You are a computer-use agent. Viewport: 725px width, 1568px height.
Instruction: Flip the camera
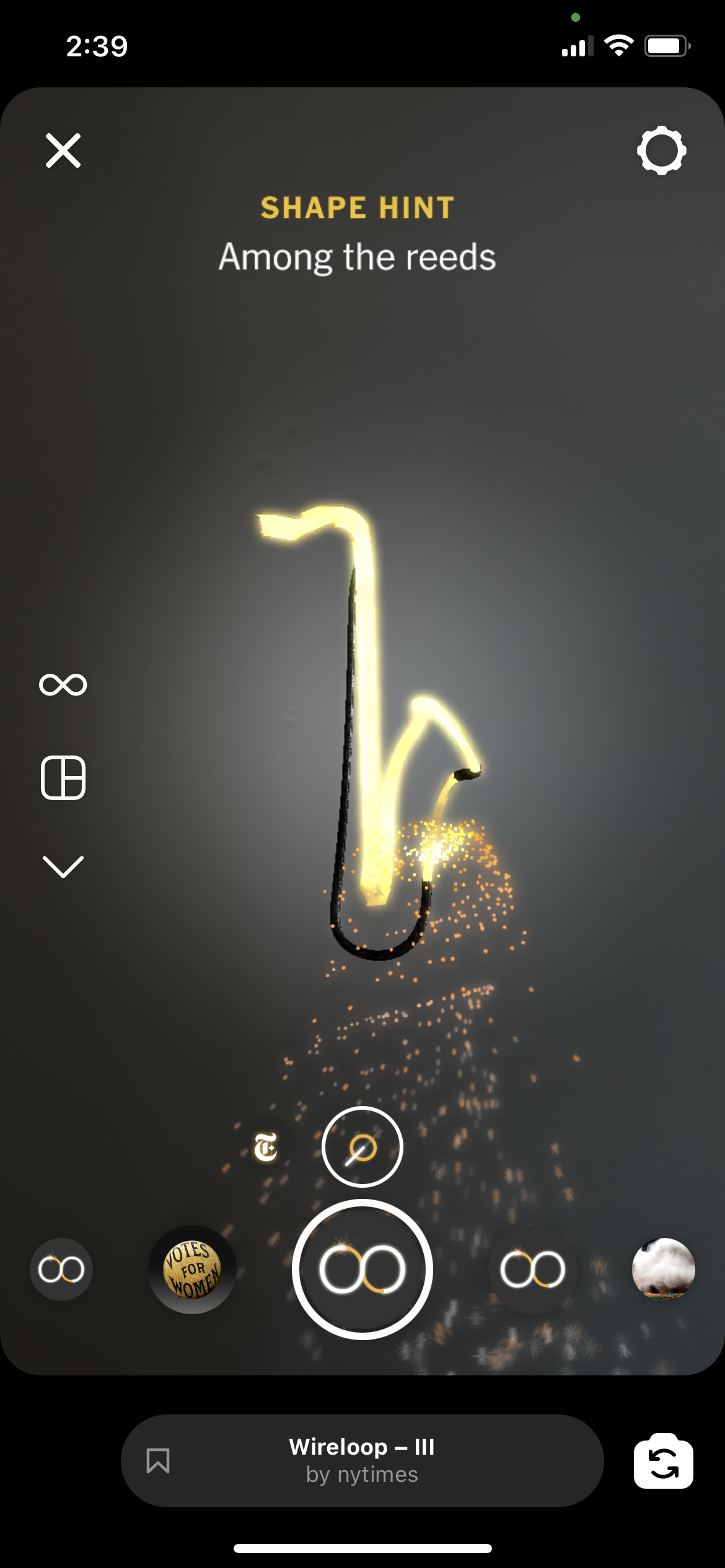click(x=664, y=1460)
